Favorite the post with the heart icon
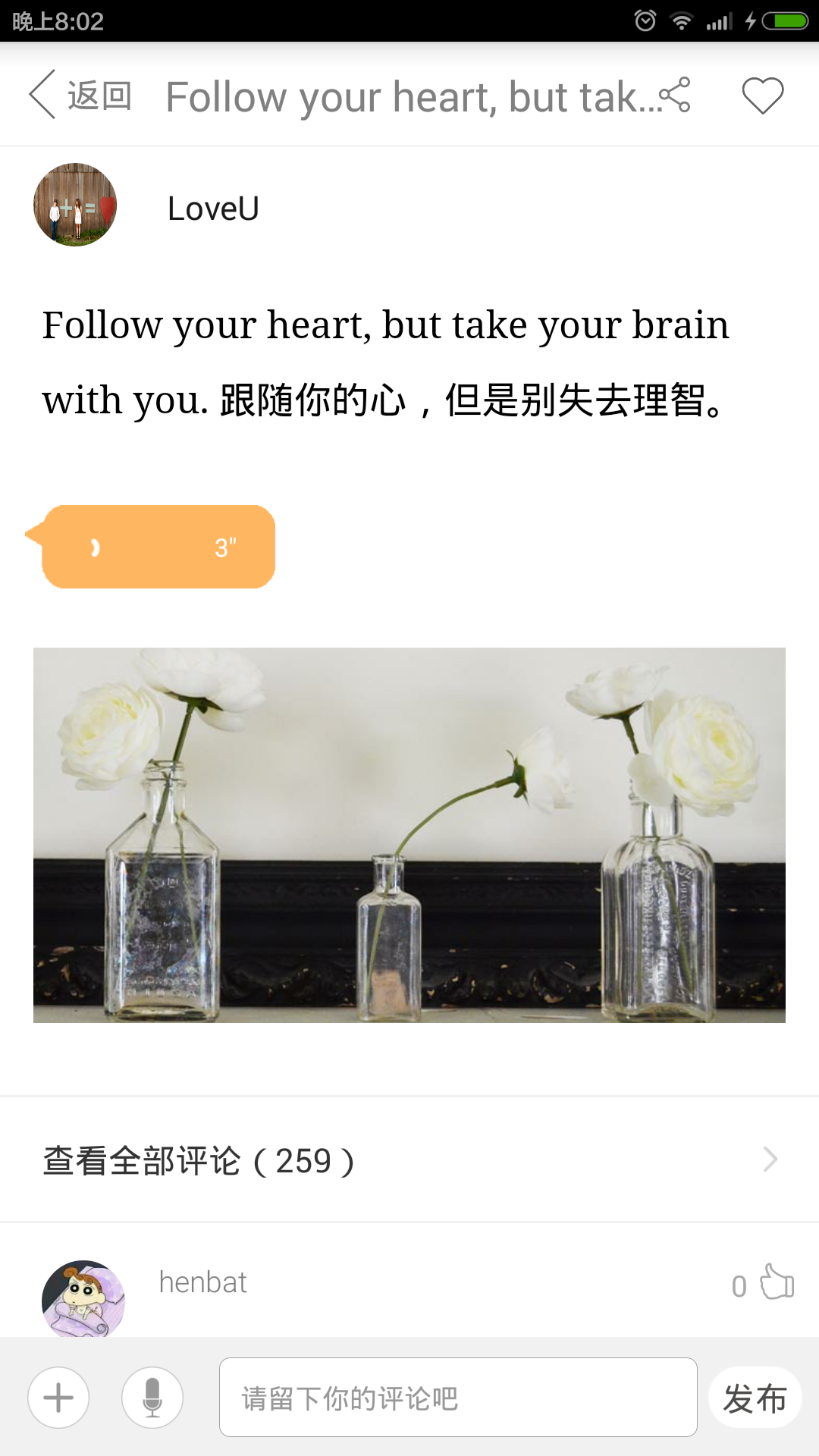The width and height of the screenshot is (819, 1456). tap(762, 96)
